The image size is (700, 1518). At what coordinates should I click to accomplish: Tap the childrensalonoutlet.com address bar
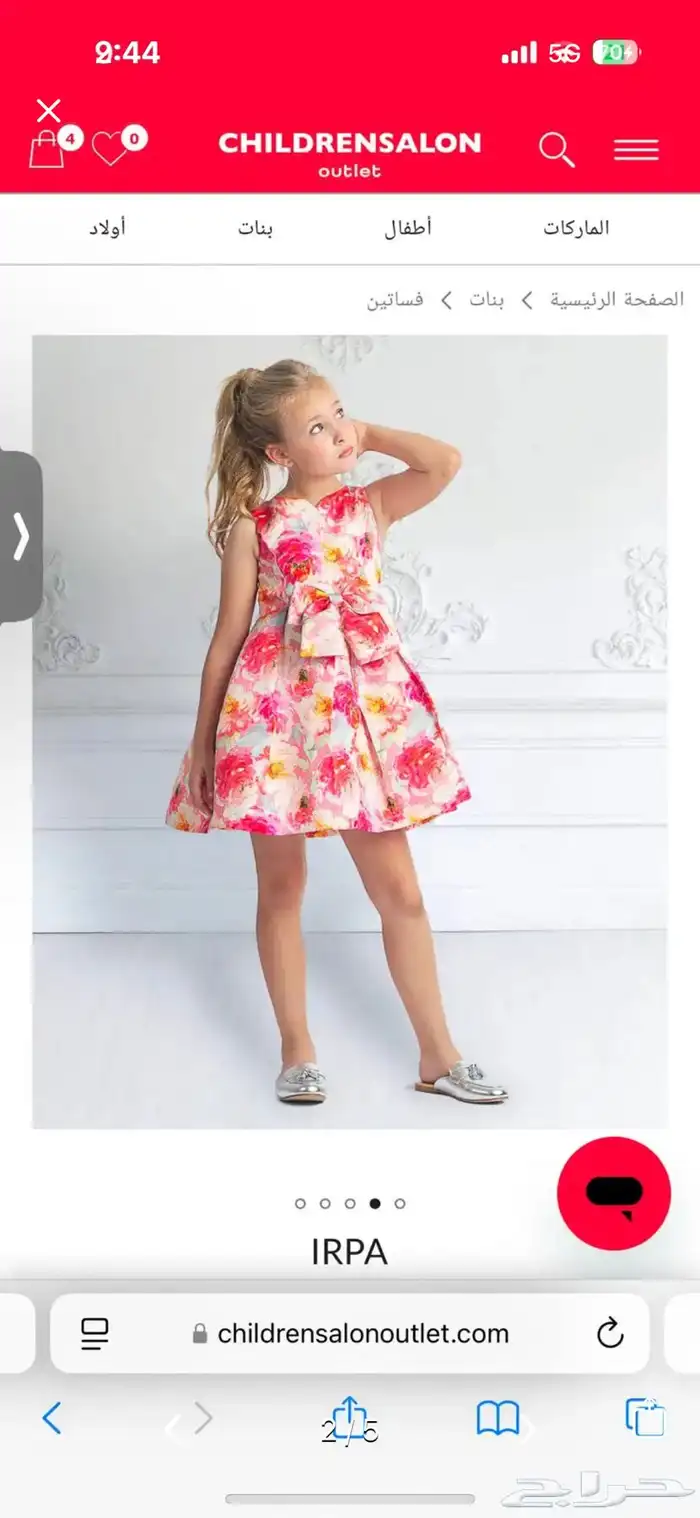click(362, 1333)
